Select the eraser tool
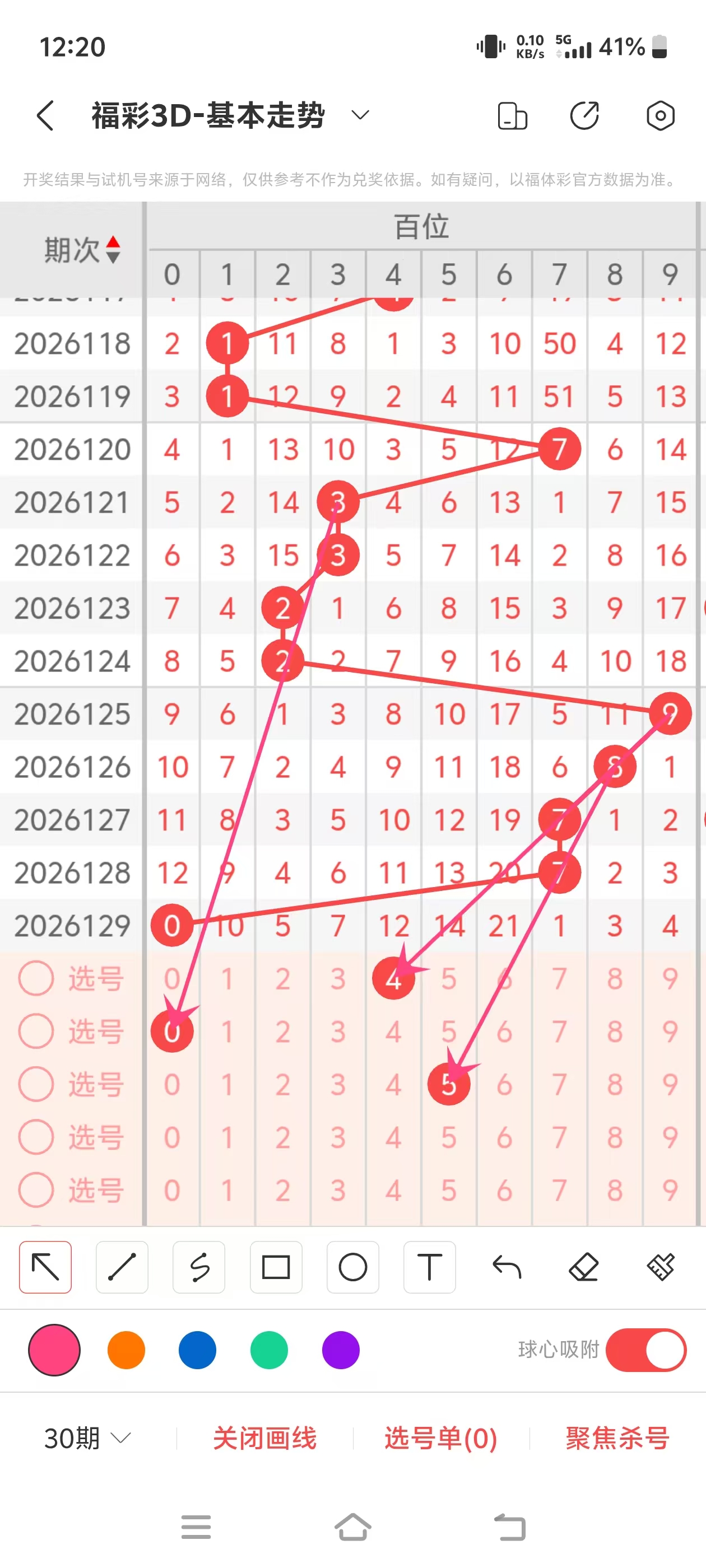 583,1267
